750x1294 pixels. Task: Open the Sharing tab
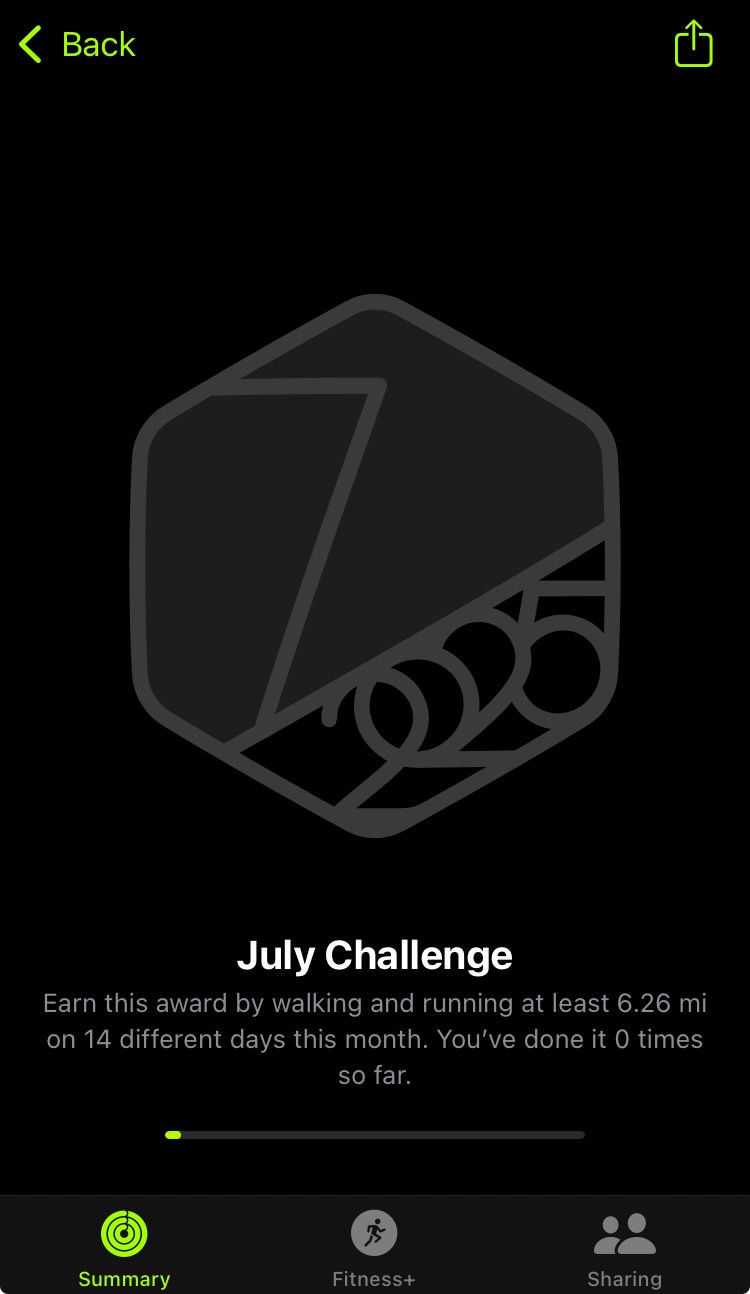coord(624,1243)
